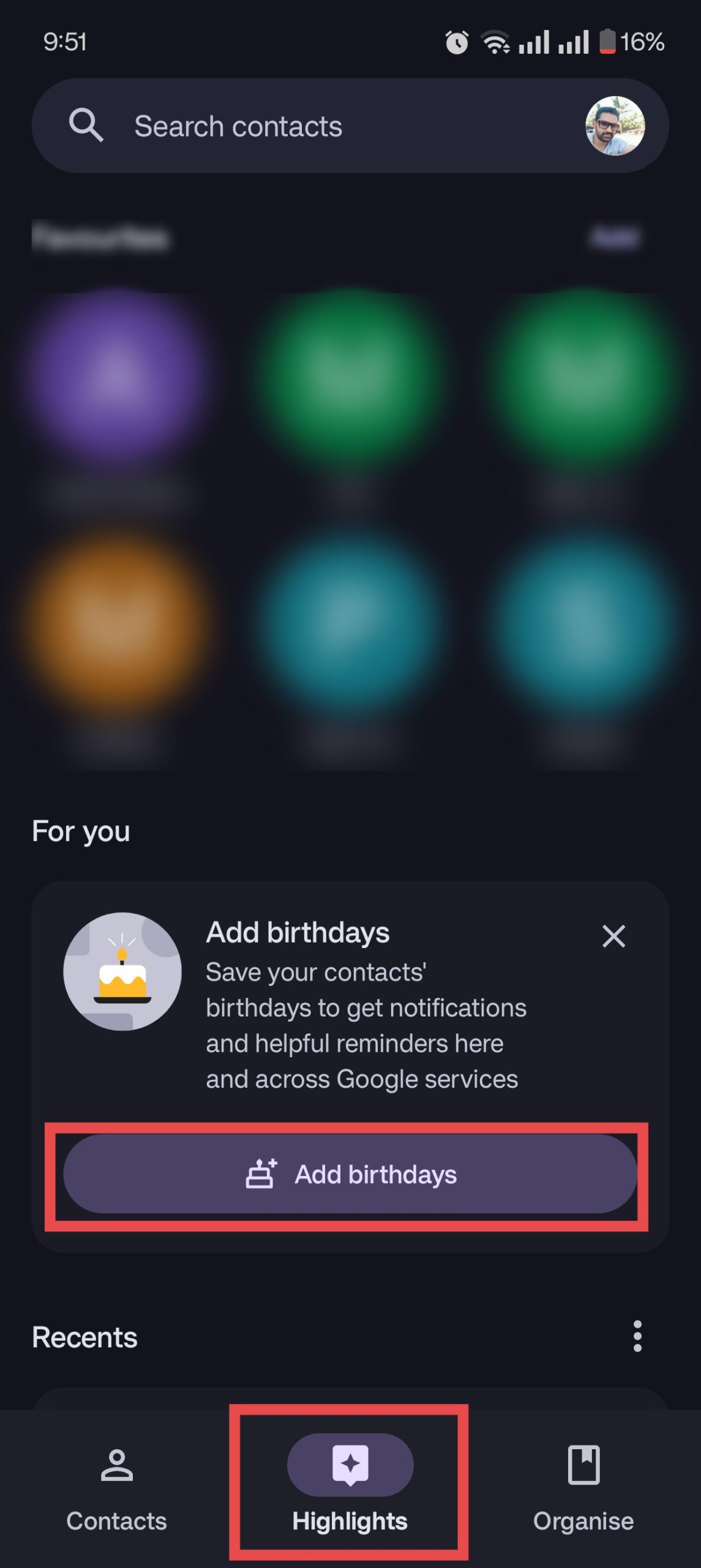Dismiss the Add birthdays suggestion card
701x1568 pixels.
(x=613, y=937)
